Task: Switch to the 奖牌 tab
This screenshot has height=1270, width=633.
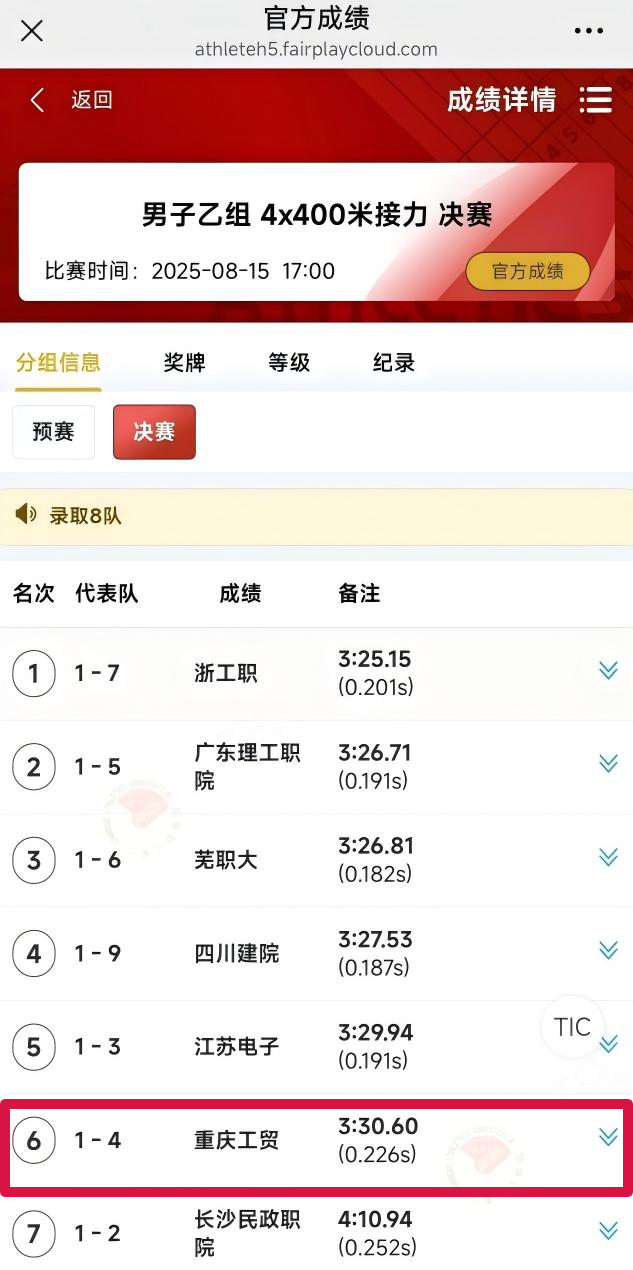Action: [x=184, y=363]
